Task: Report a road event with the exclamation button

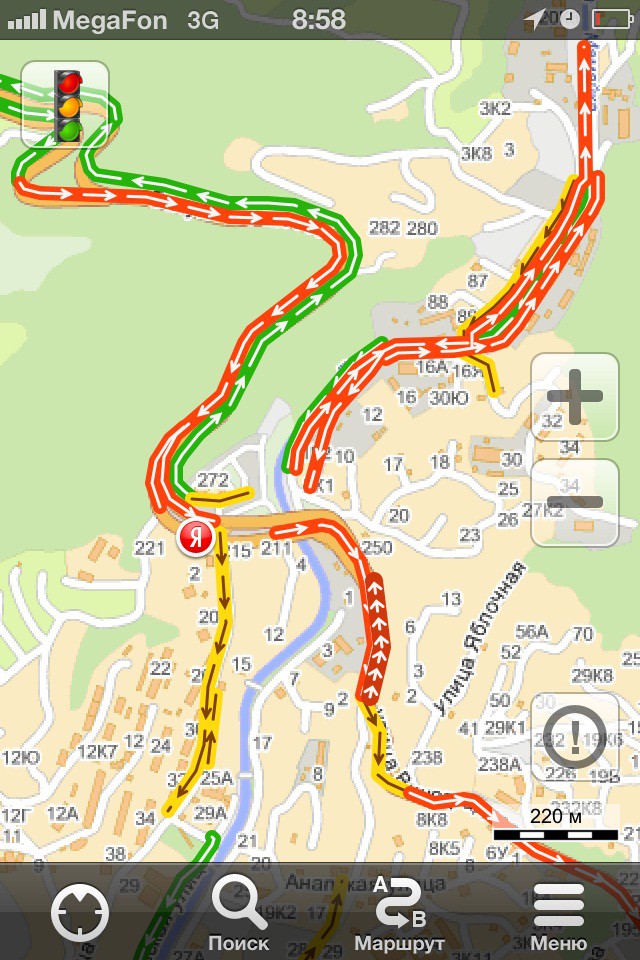Action: 574,737
